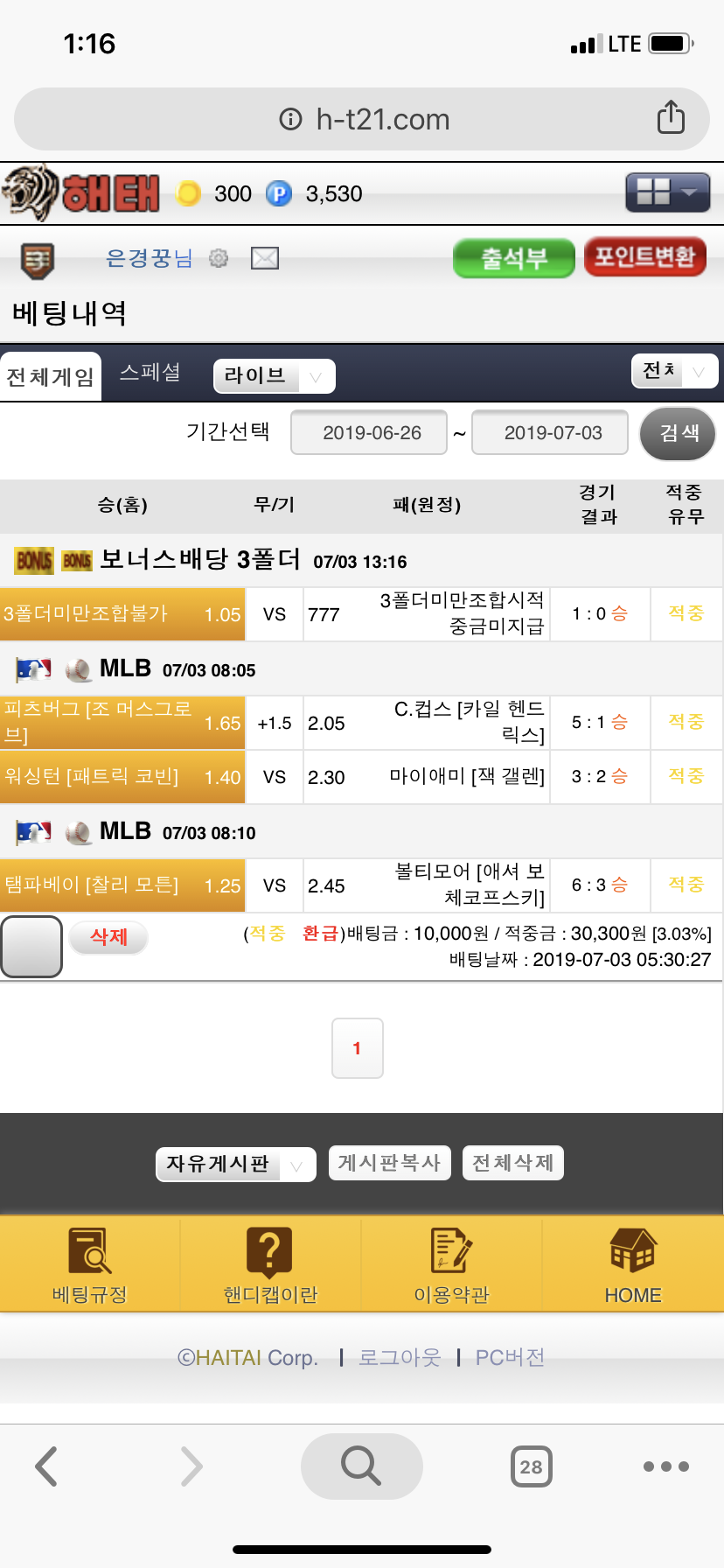The image size is (724, 1568).
Task: Open the settings gear next to 은경꿍님
Action: pyautogui.click(x=219, y=258)
